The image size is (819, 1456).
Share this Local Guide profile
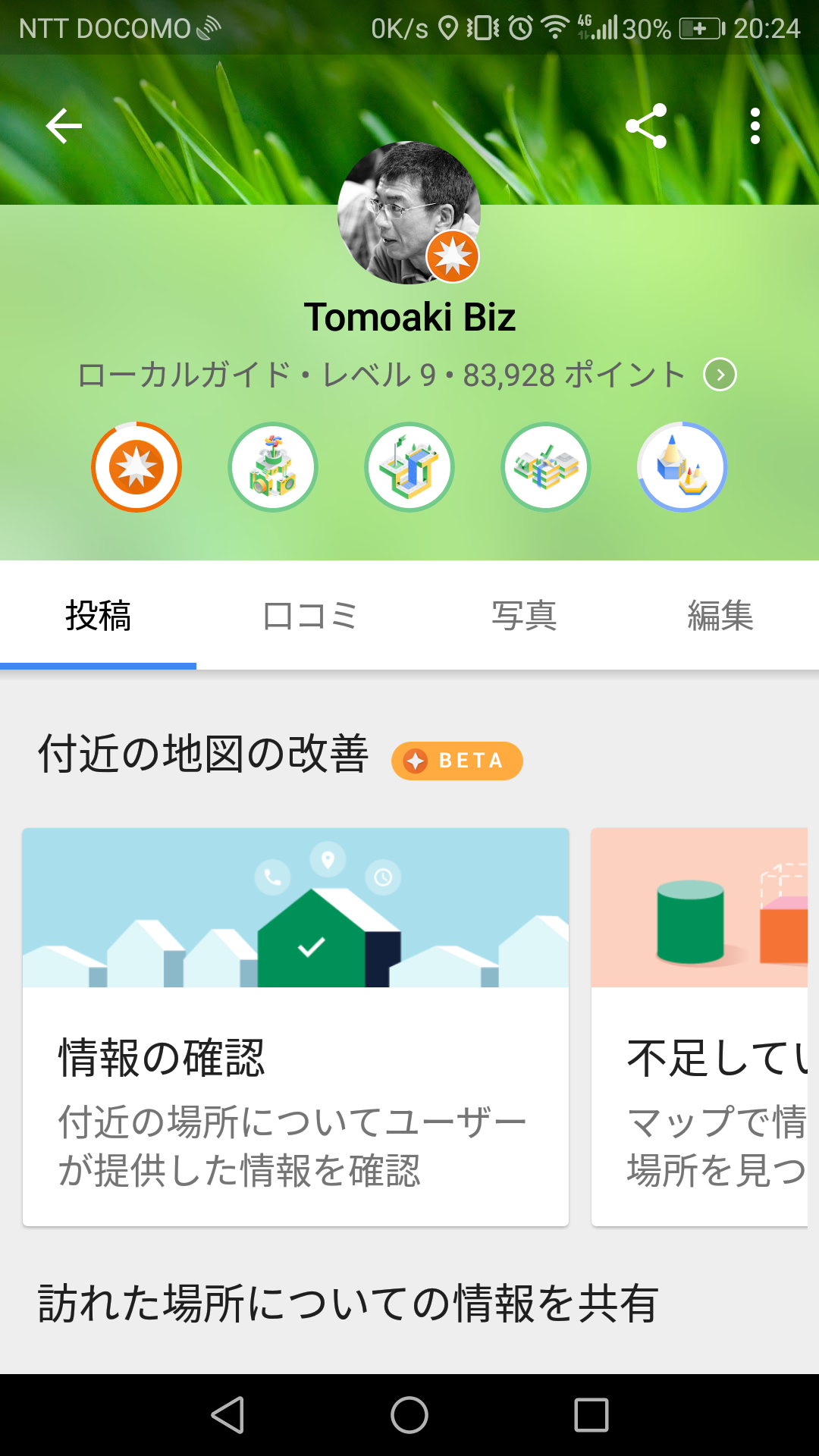point(646,126)
